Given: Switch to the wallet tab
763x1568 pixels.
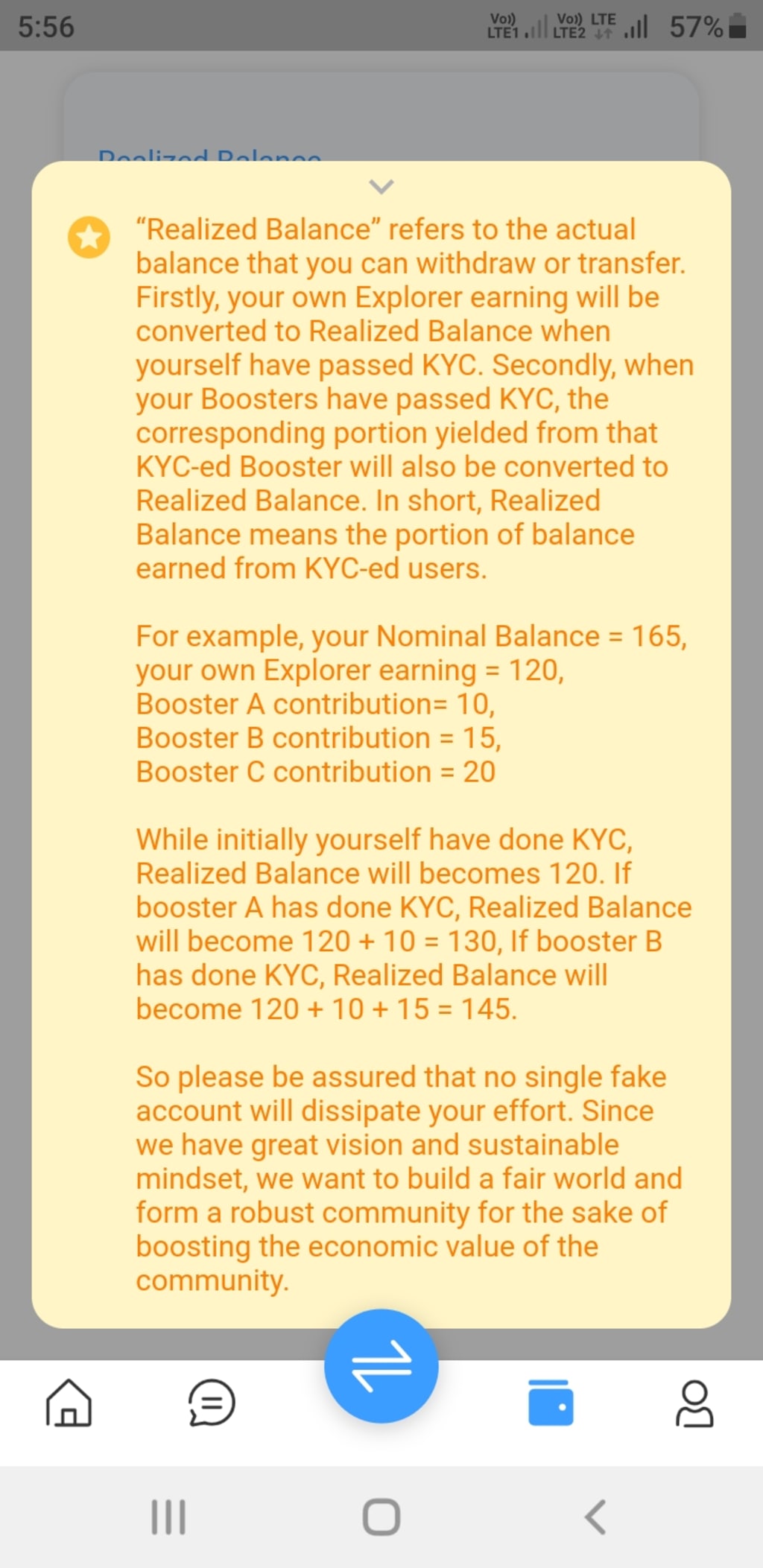Looking at the screenshot, I should click(x=551, y=1403).
